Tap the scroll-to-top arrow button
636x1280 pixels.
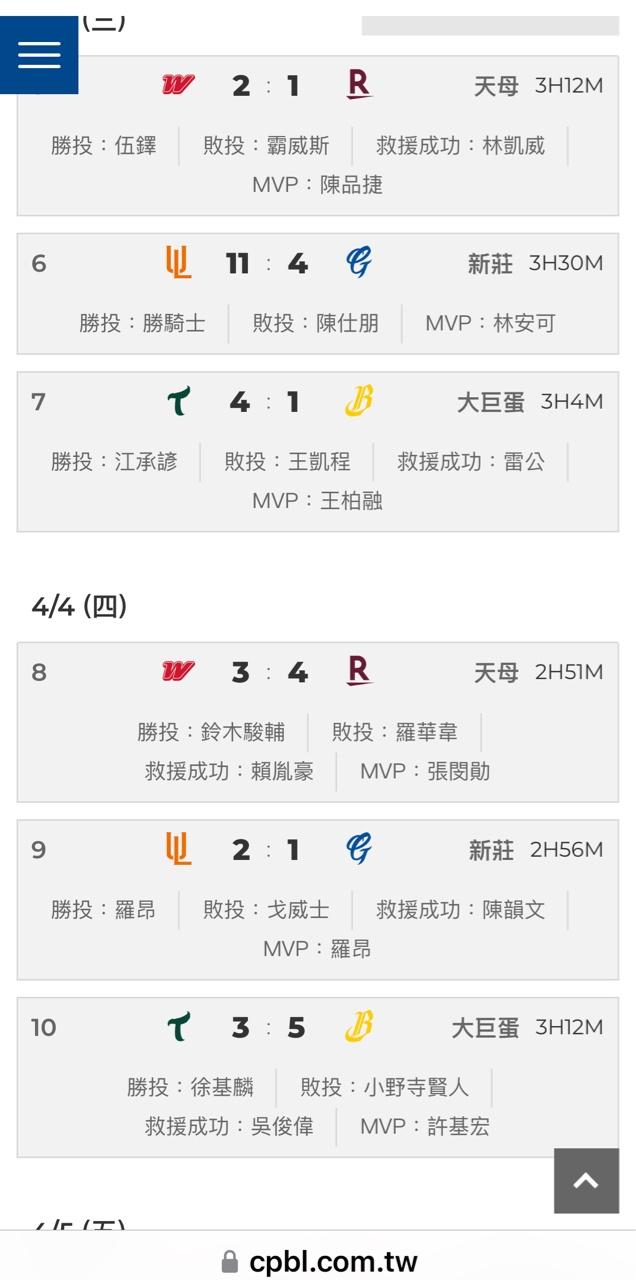pos(586,1181)
